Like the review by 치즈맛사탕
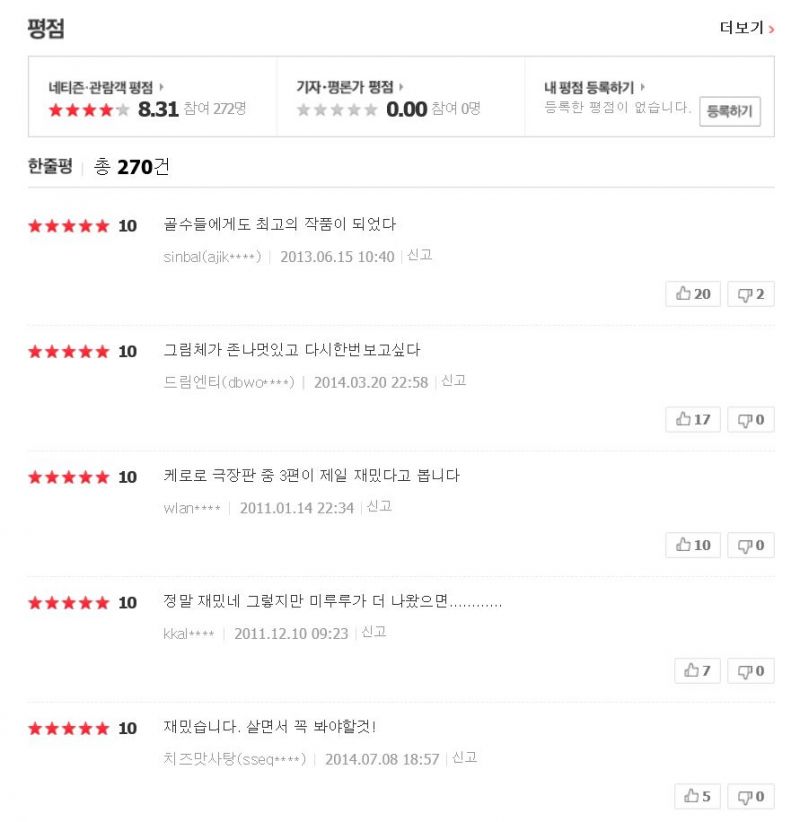 pos(698,797)
